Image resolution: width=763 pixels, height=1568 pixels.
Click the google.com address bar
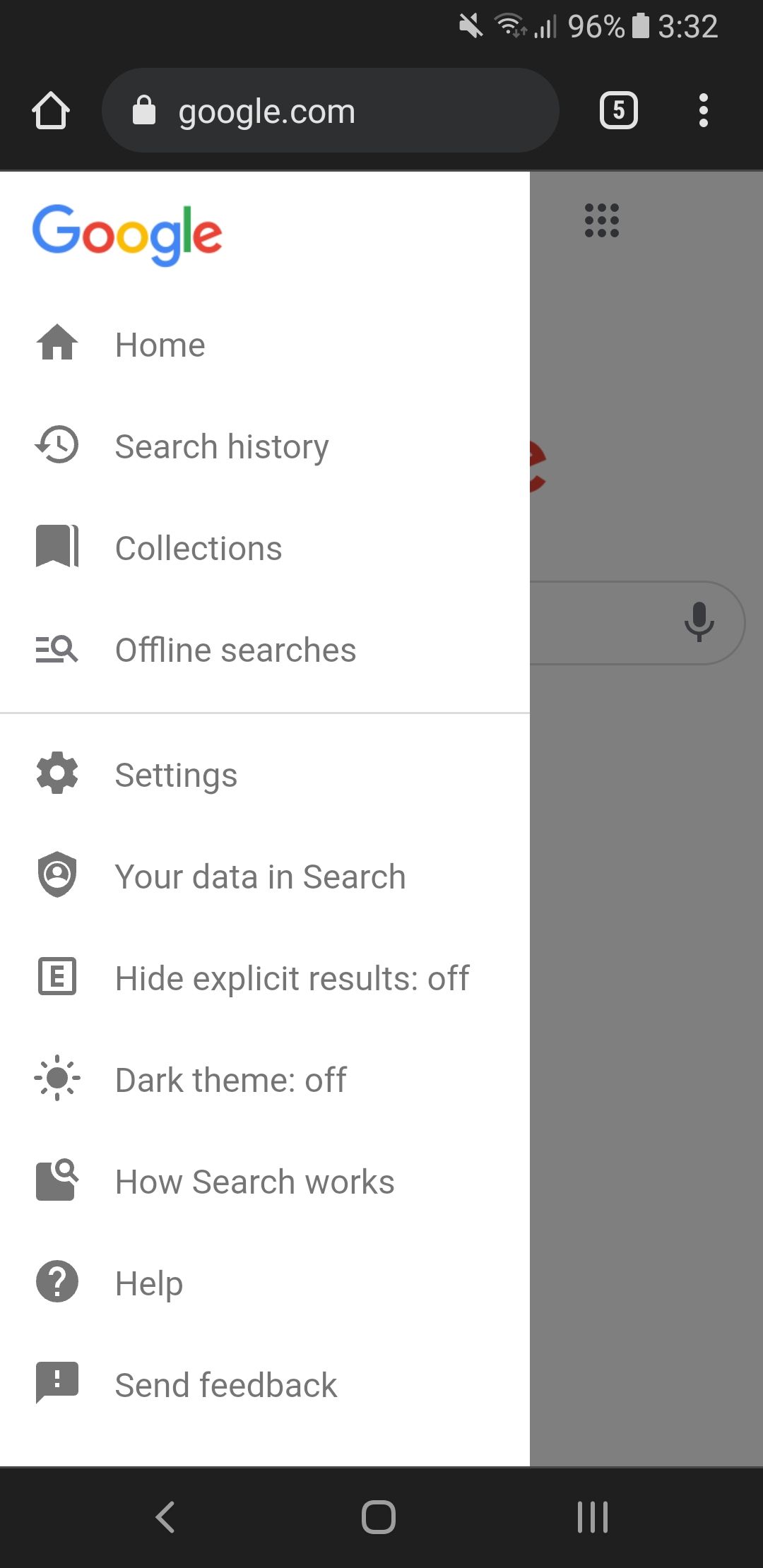(330, 110)
